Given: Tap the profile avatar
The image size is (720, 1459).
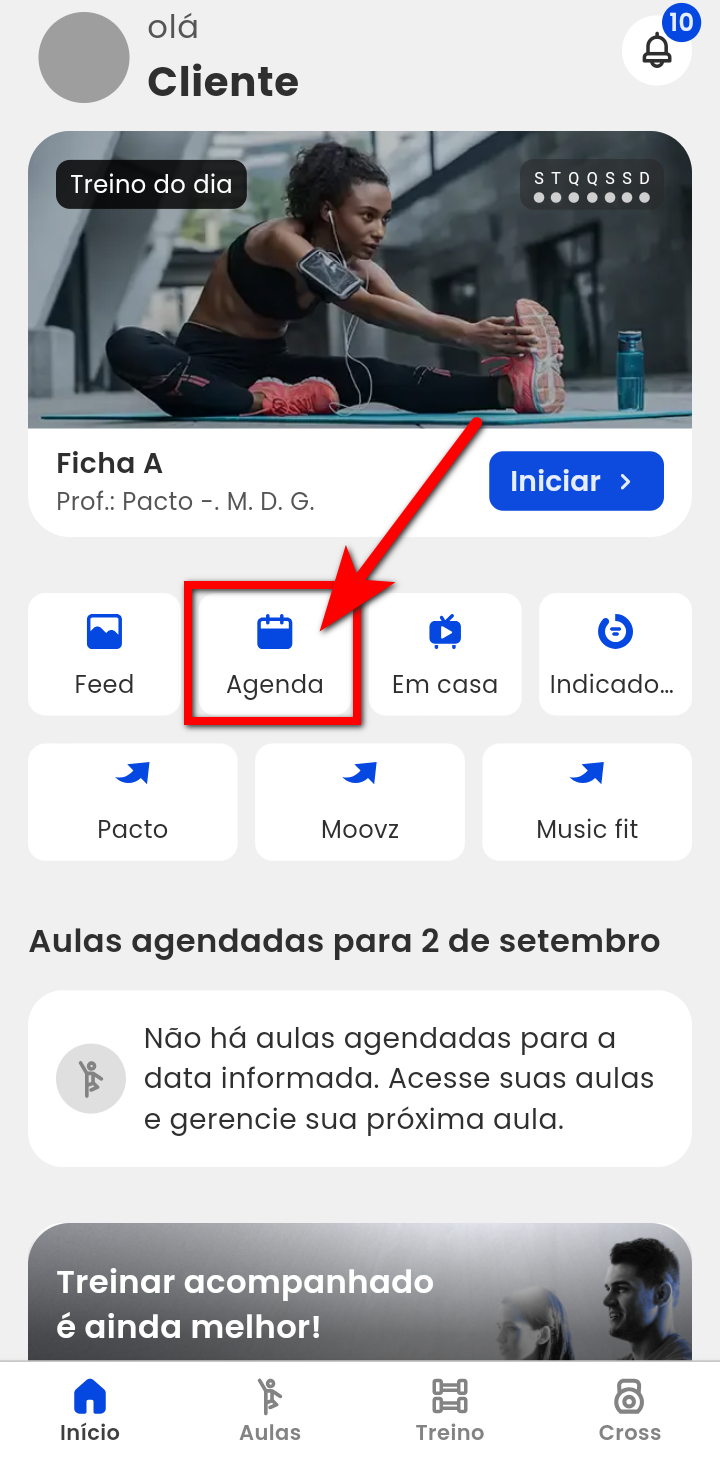Looking at the screenshot, I should coord(84,57).
